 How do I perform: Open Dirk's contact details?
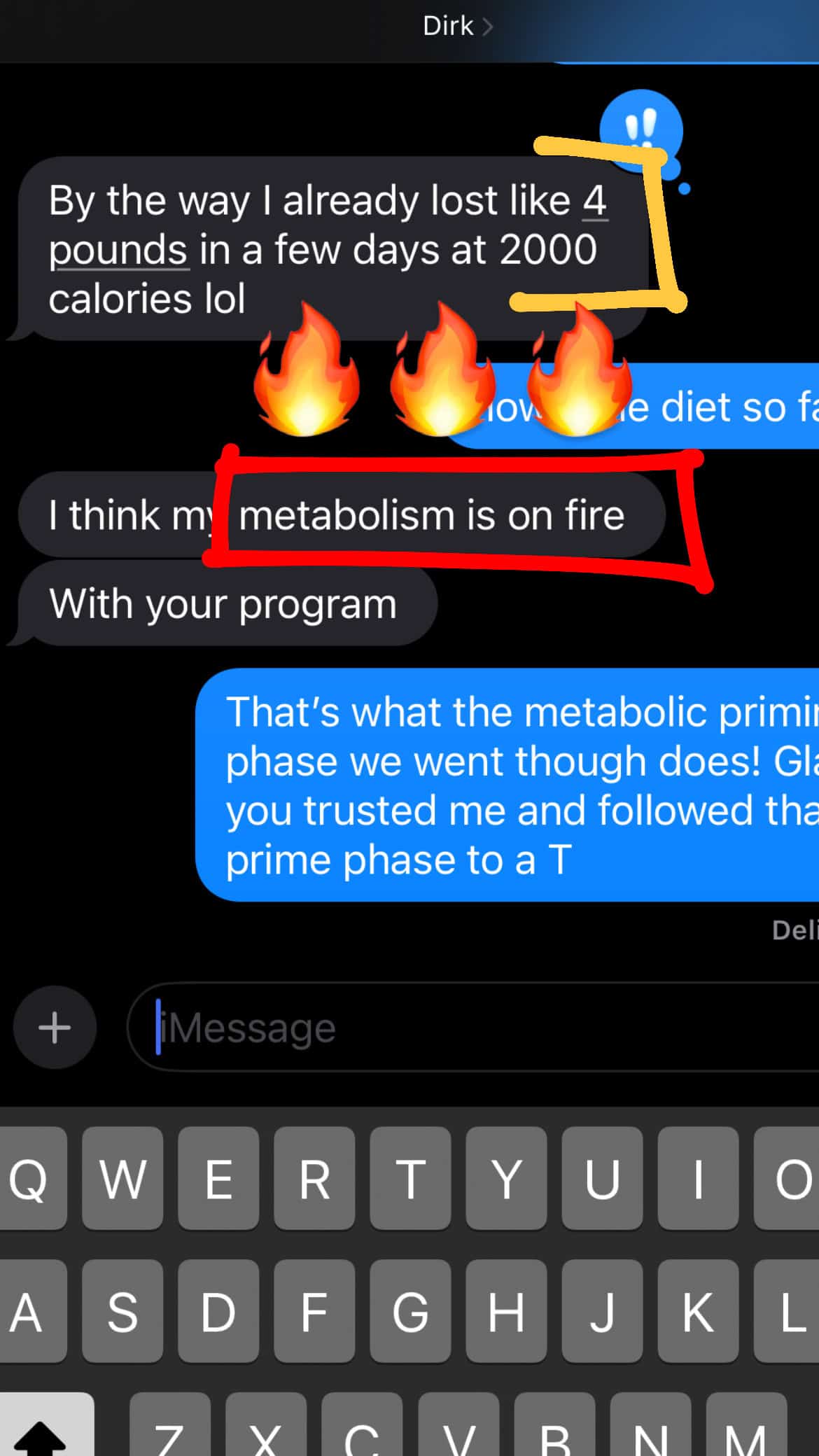tap(457, 27)
